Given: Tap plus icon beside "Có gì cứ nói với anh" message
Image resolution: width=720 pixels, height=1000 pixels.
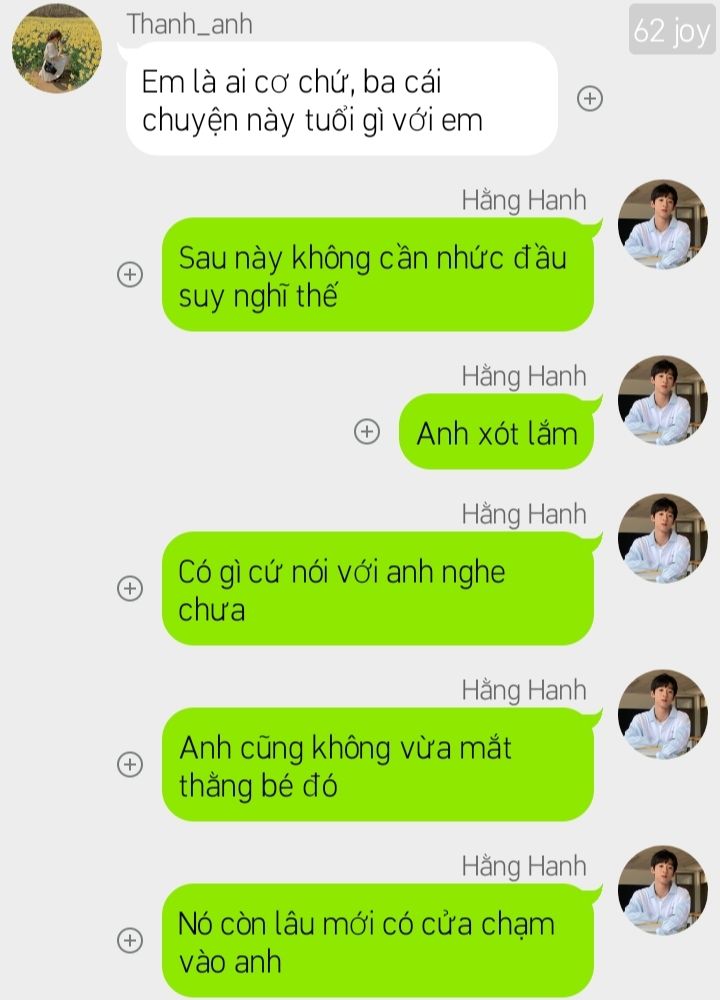Looking at the screenshot, I should pos(130,589).
